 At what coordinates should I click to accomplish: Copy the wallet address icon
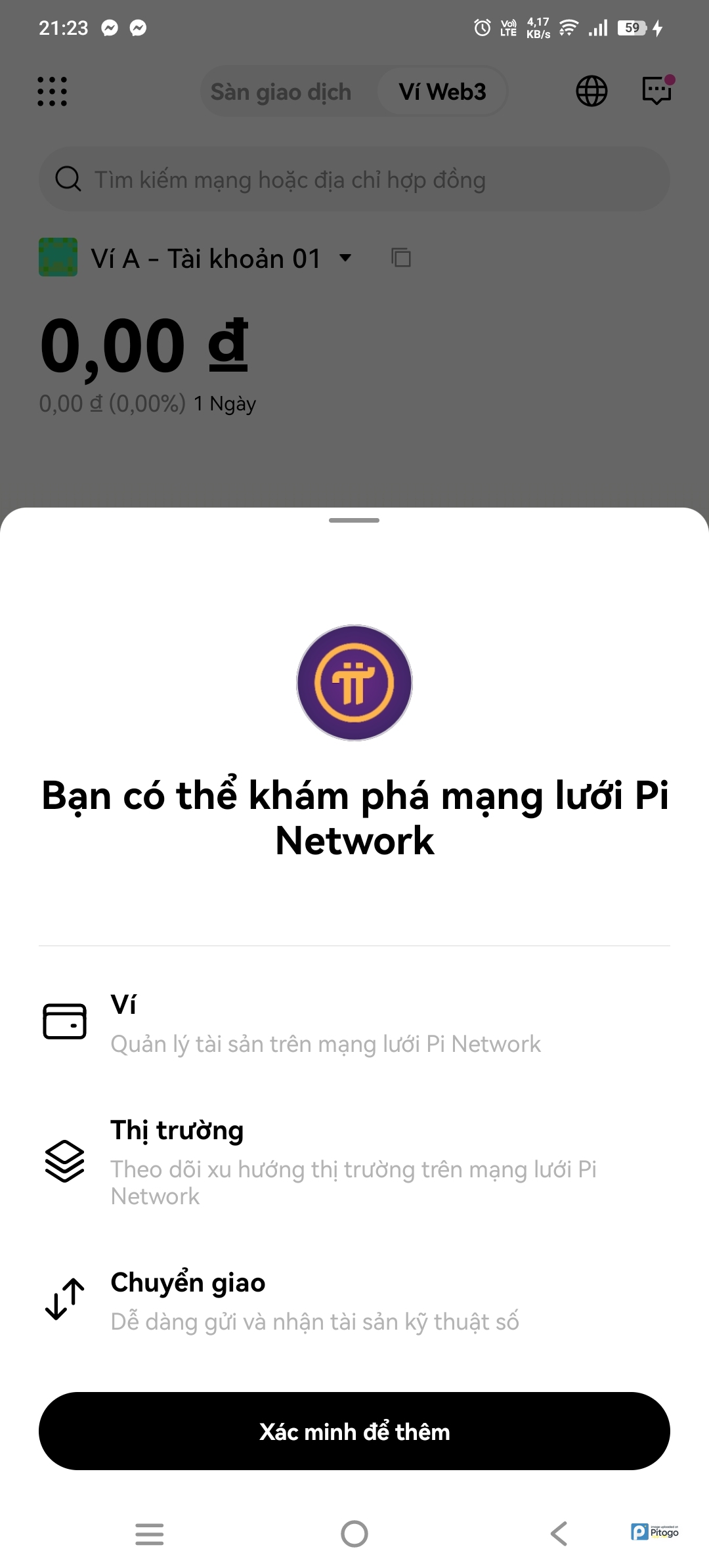coord(401,257)
